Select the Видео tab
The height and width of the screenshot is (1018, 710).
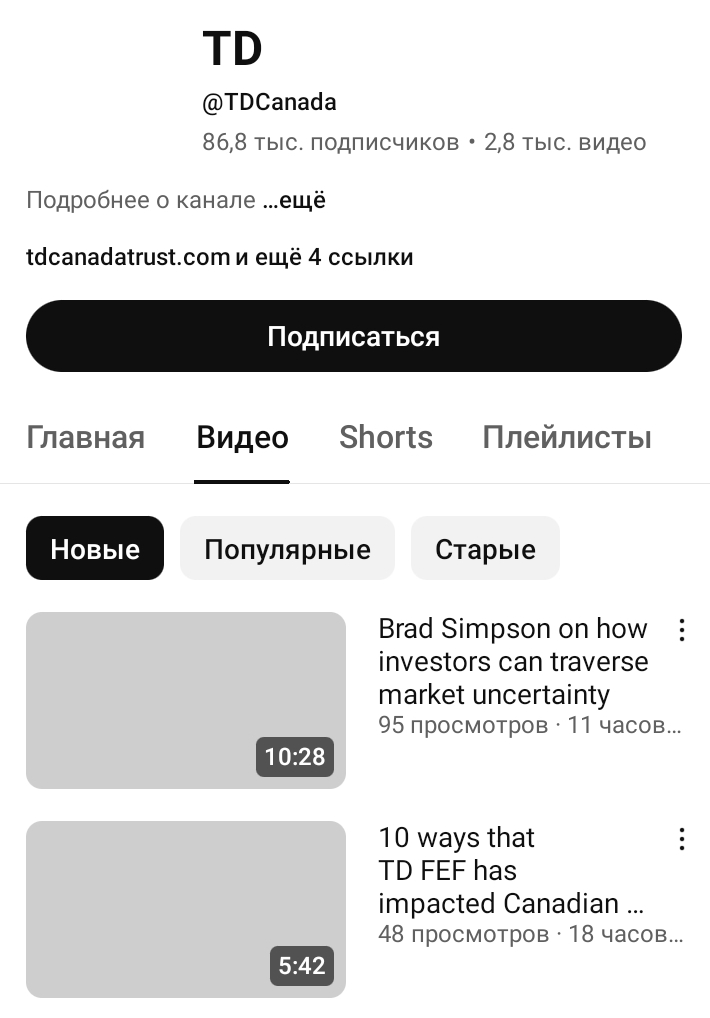coord(242,437)
